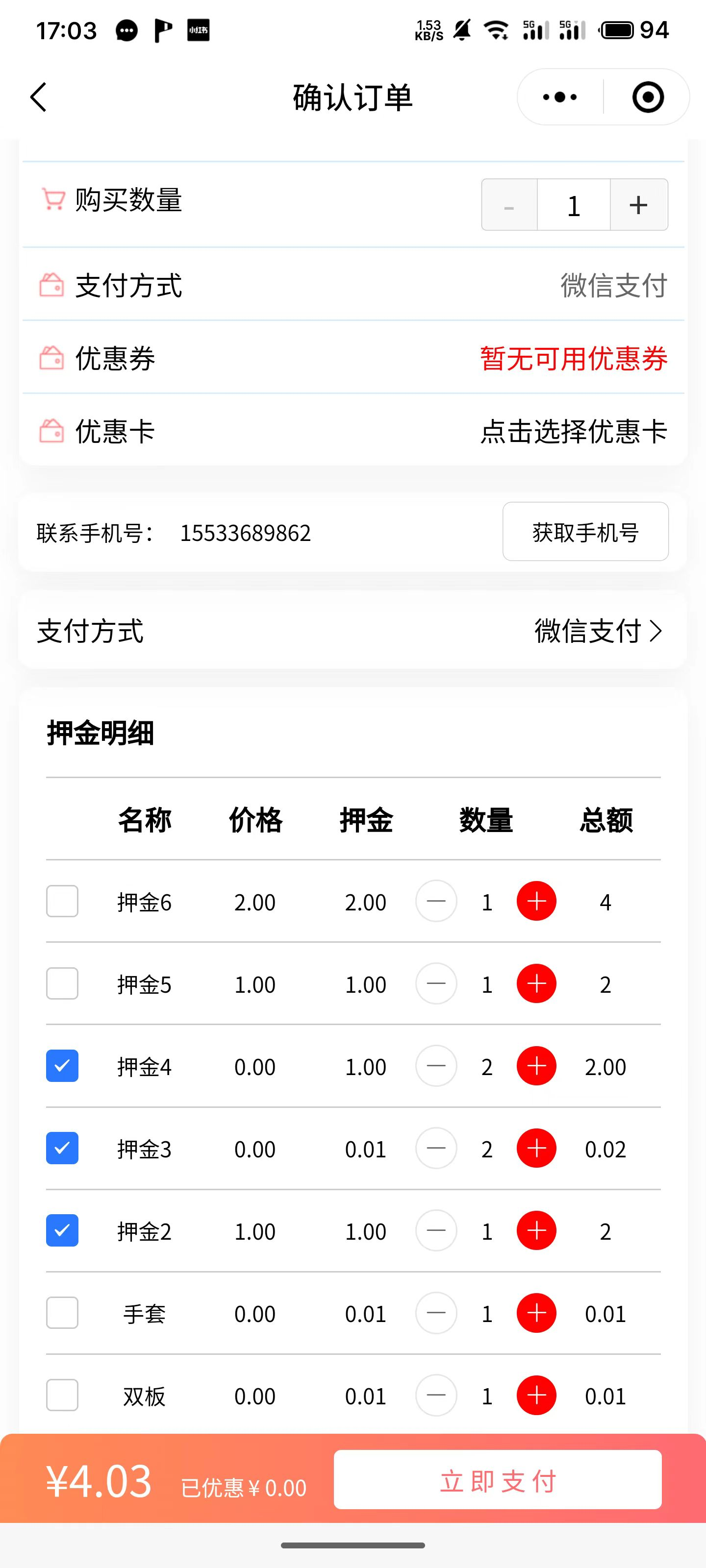Add one more 押金6 with the red plus
This screenshot has width=706, height=1568.
pyautogui.click(x=536, y=902)
